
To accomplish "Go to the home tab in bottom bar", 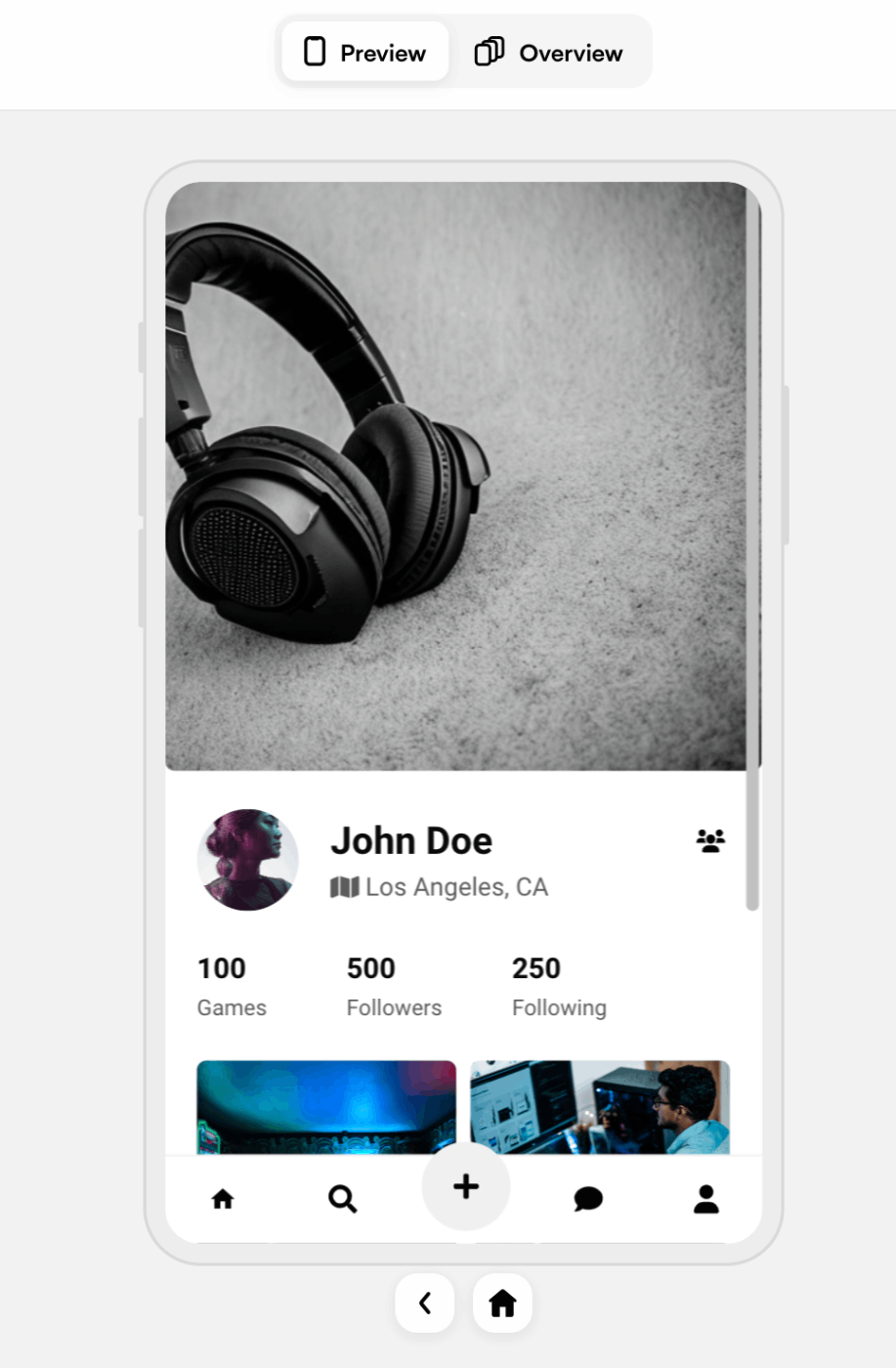I will coord(223,1199).
